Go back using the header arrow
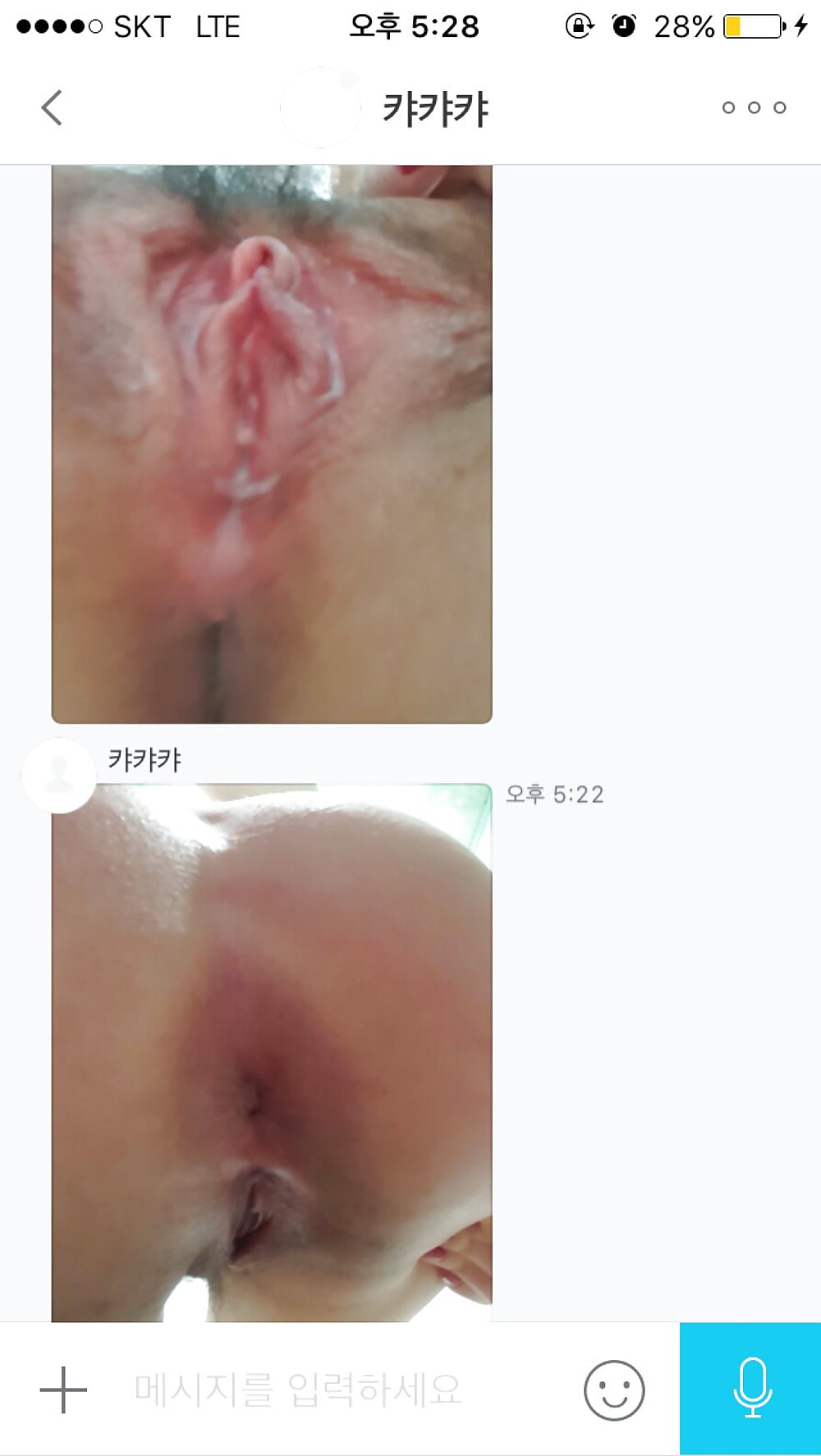The image size is (821, 1456). [52, 108]
